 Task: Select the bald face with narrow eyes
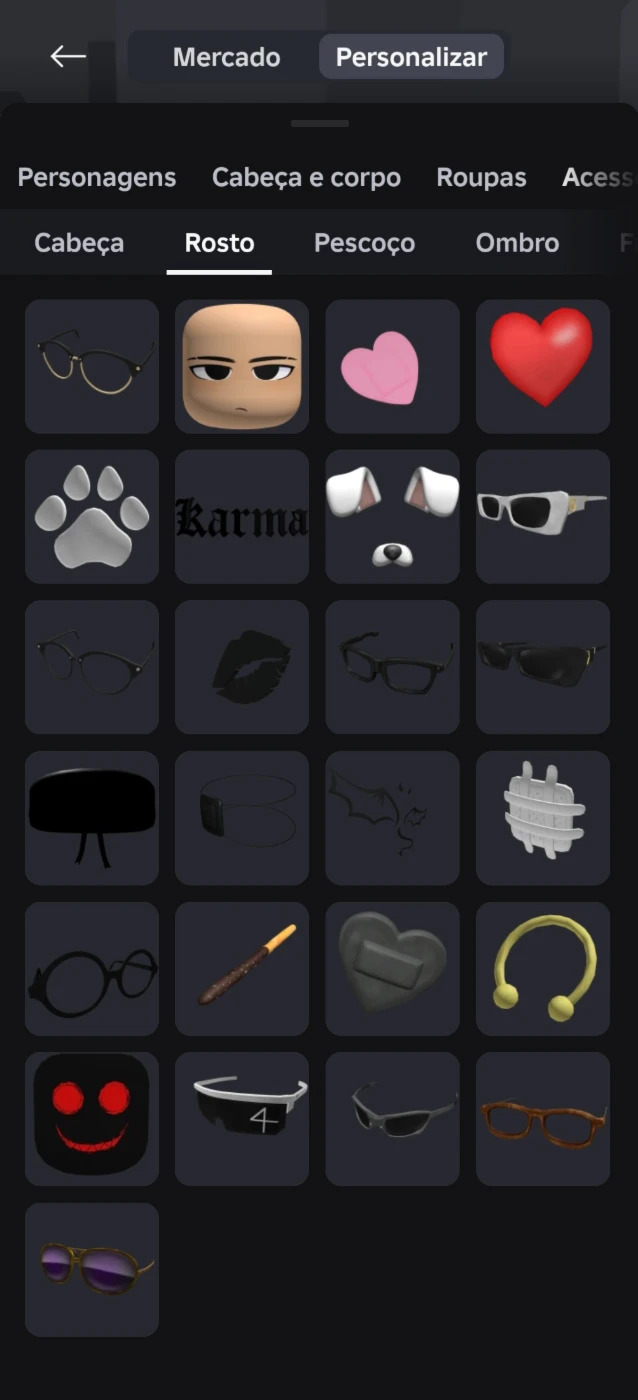pos(242,366)
